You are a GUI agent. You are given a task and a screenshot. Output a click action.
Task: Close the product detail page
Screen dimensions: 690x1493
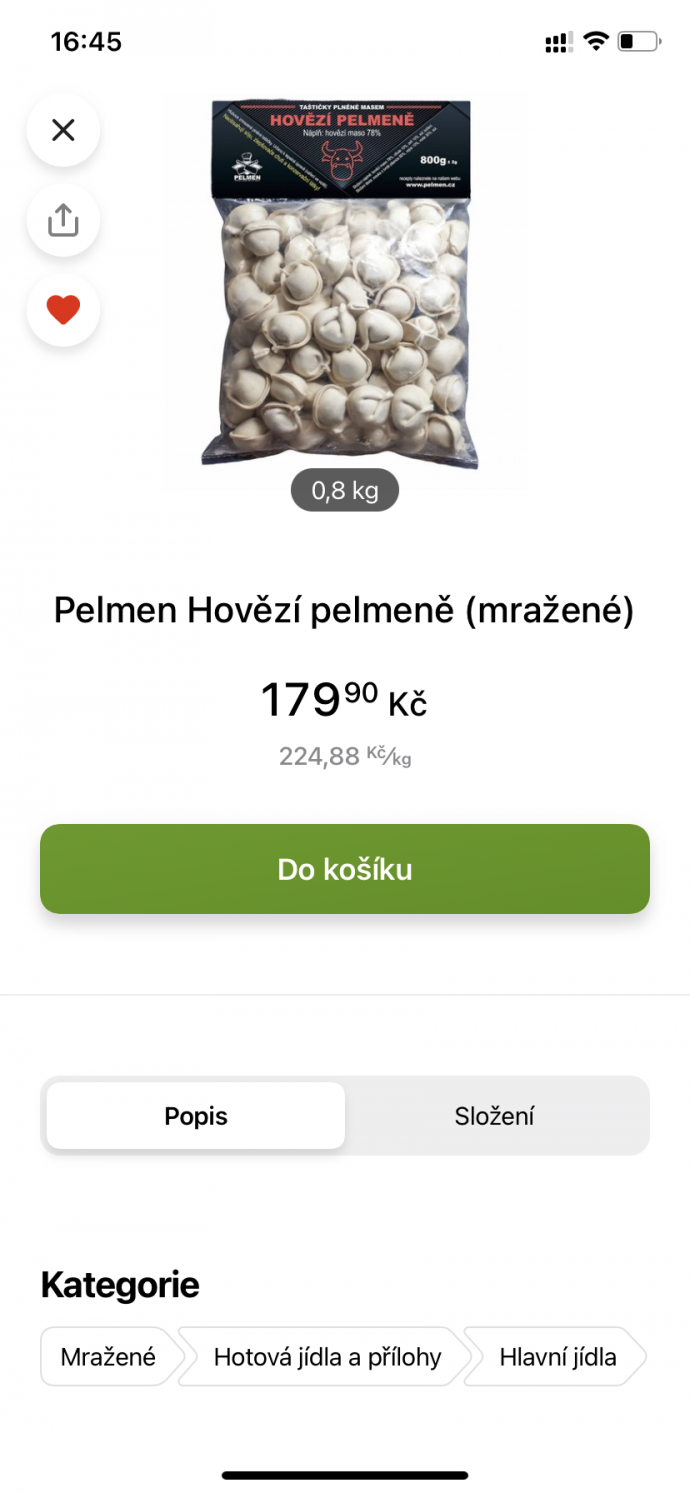(63, 130)
